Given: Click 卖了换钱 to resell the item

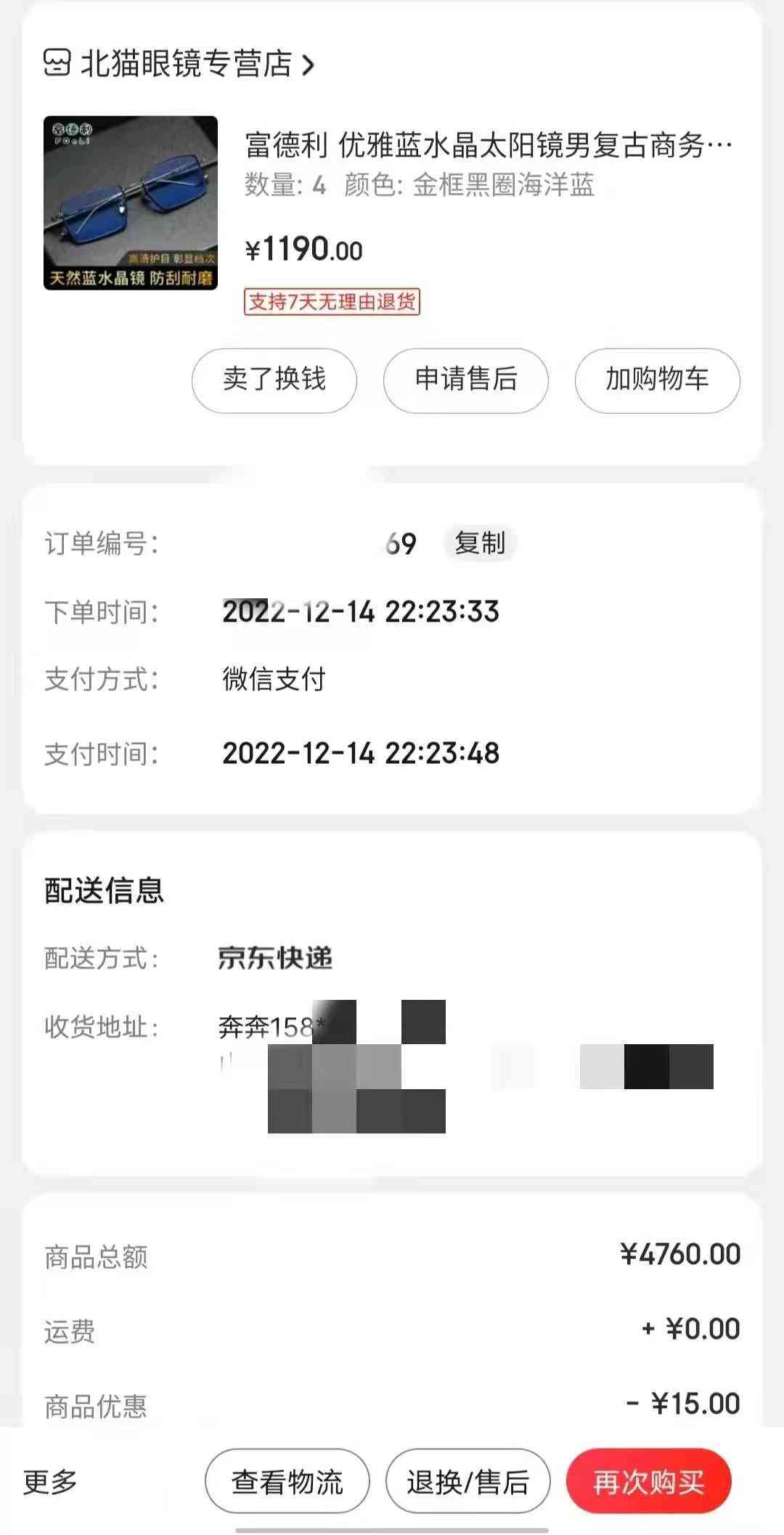Looking at the screenshot, I should (274, 380).
